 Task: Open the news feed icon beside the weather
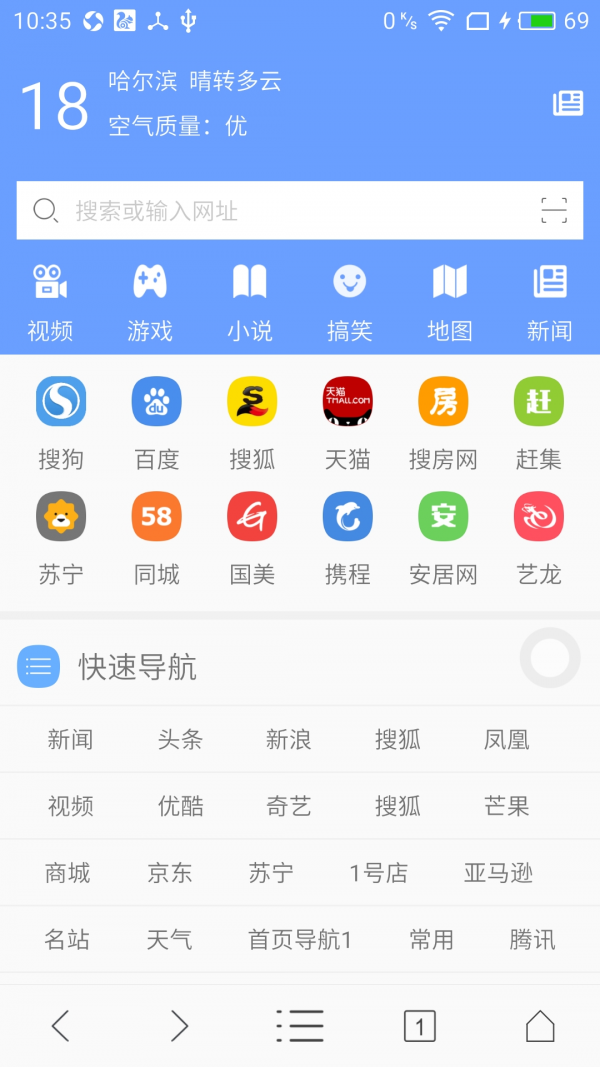[568, 103]
